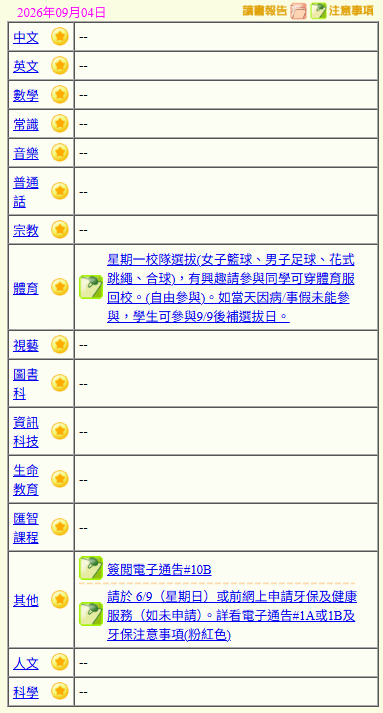
Task: Open the 其他 category link
Action: pos(26,601)
